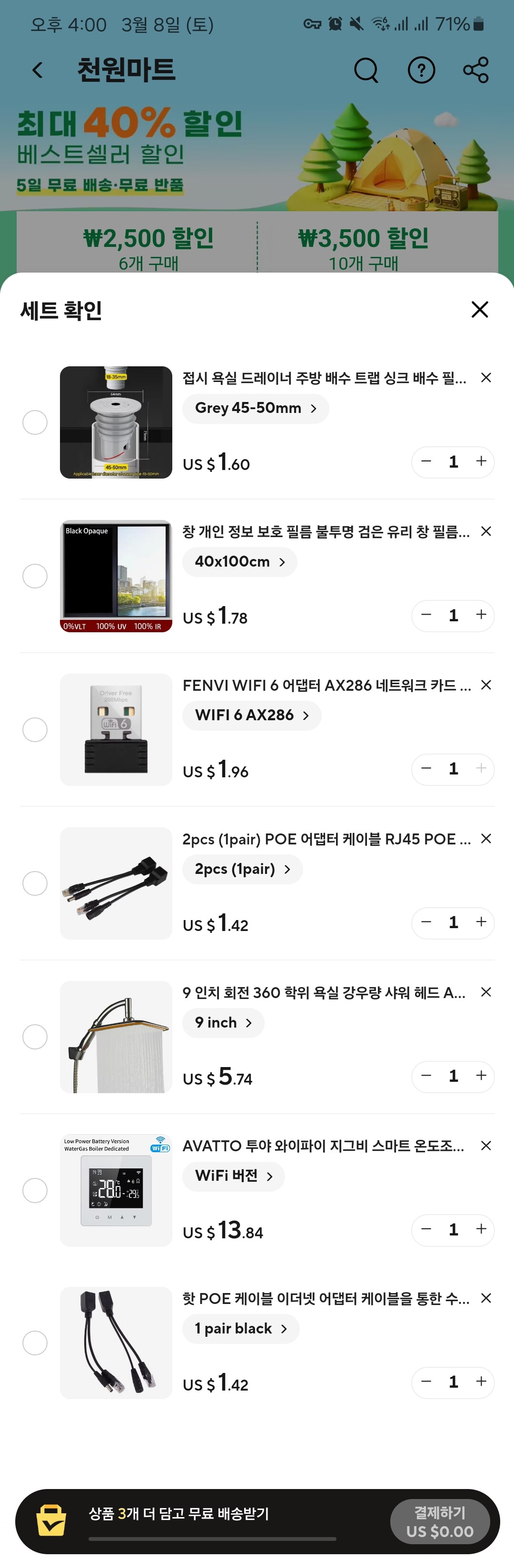This screenshot has width=514, height=1568.
Task: Share the 천원마트 page
Action: click(475, 70)
